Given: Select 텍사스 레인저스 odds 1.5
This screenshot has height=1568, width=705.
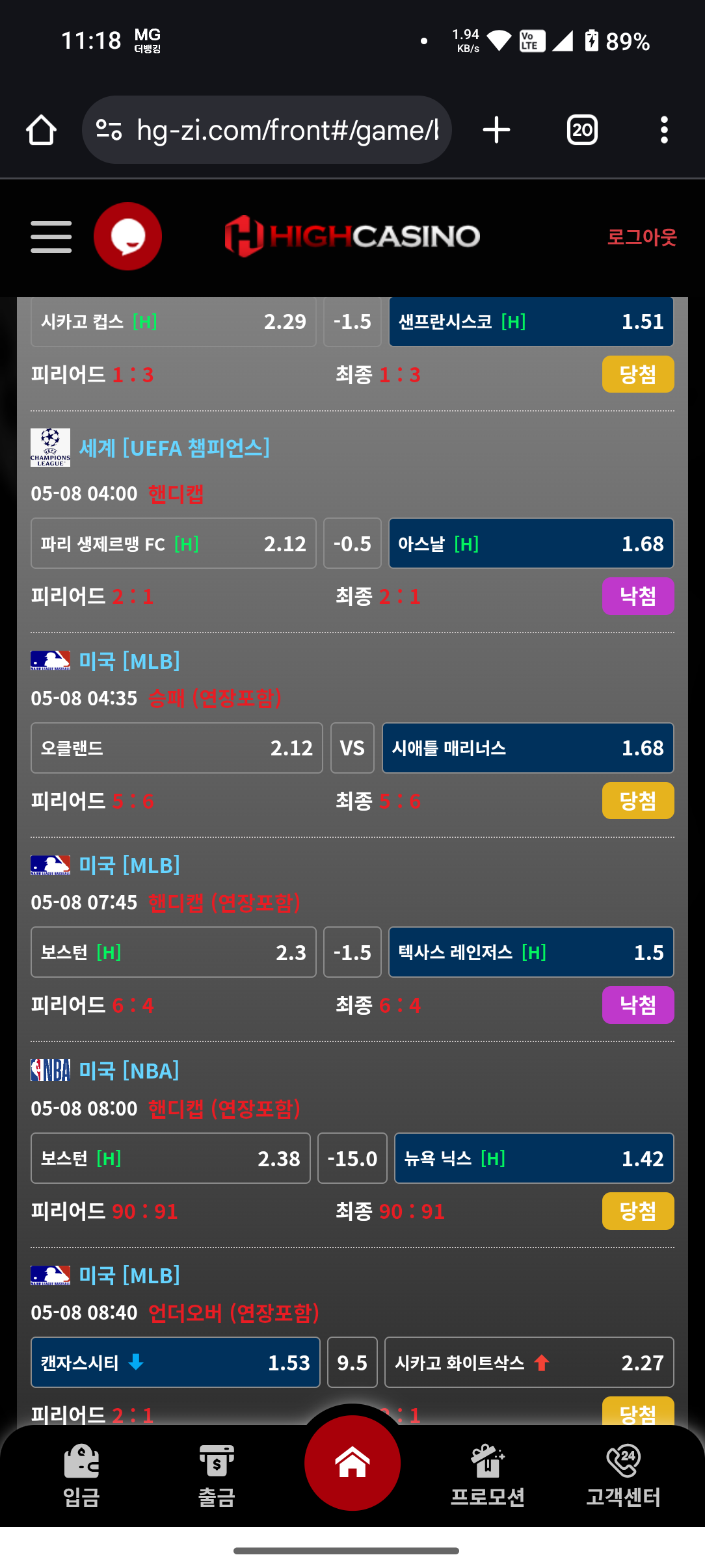Looking at the screenshot, I should pyautogui.click(x=531, y=952).
